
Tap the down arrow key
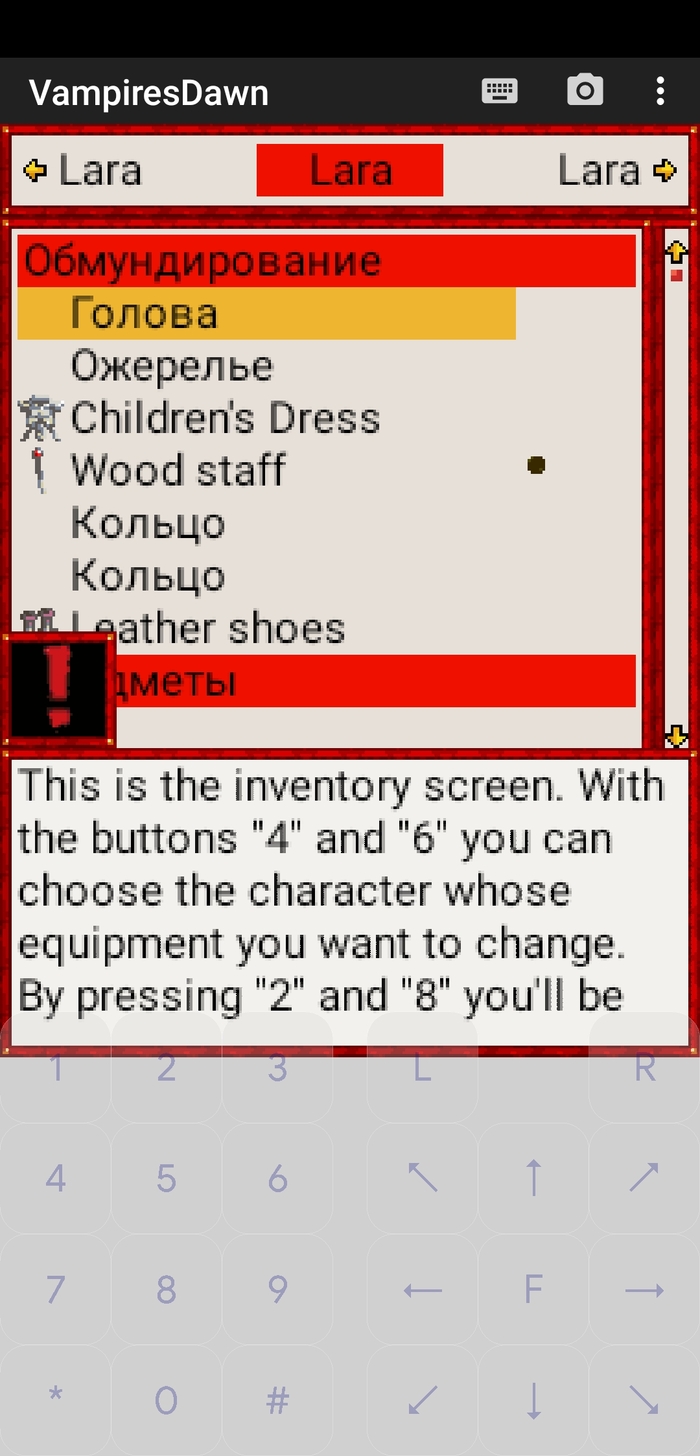[534, 1400]
